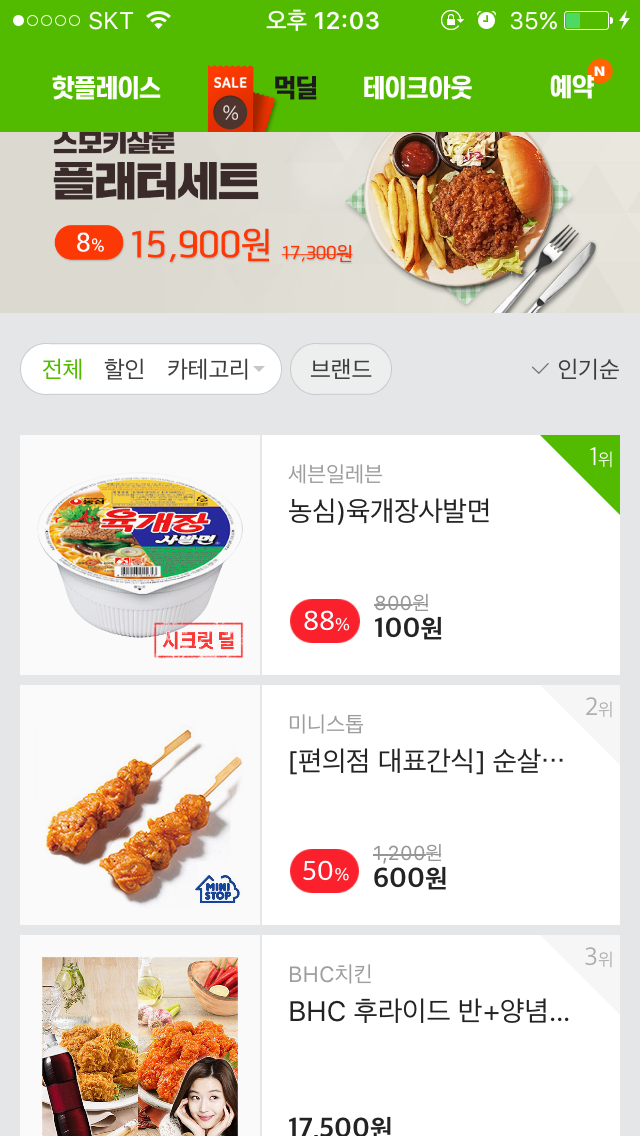The image size is (640, 1136).
Task: Change the 인기순 sort order
Action: click(575, 369)
